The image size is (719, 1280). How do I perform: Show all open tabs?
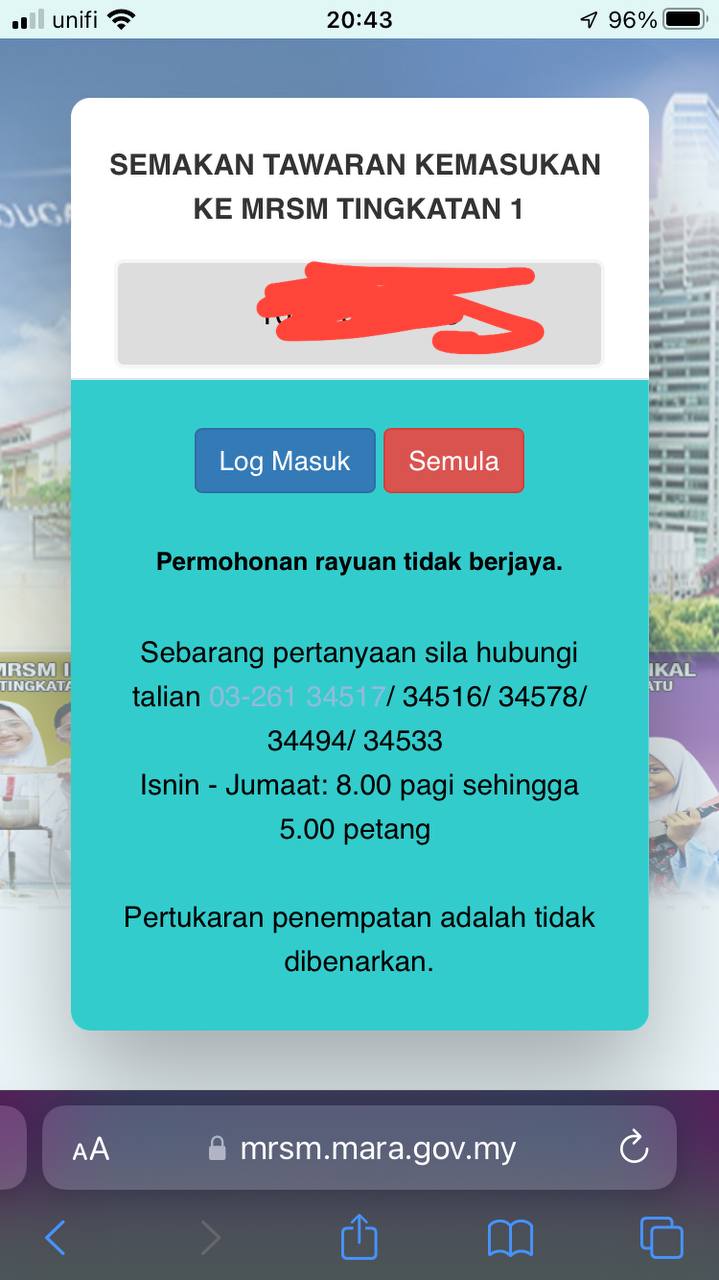tap(661, 1238)
